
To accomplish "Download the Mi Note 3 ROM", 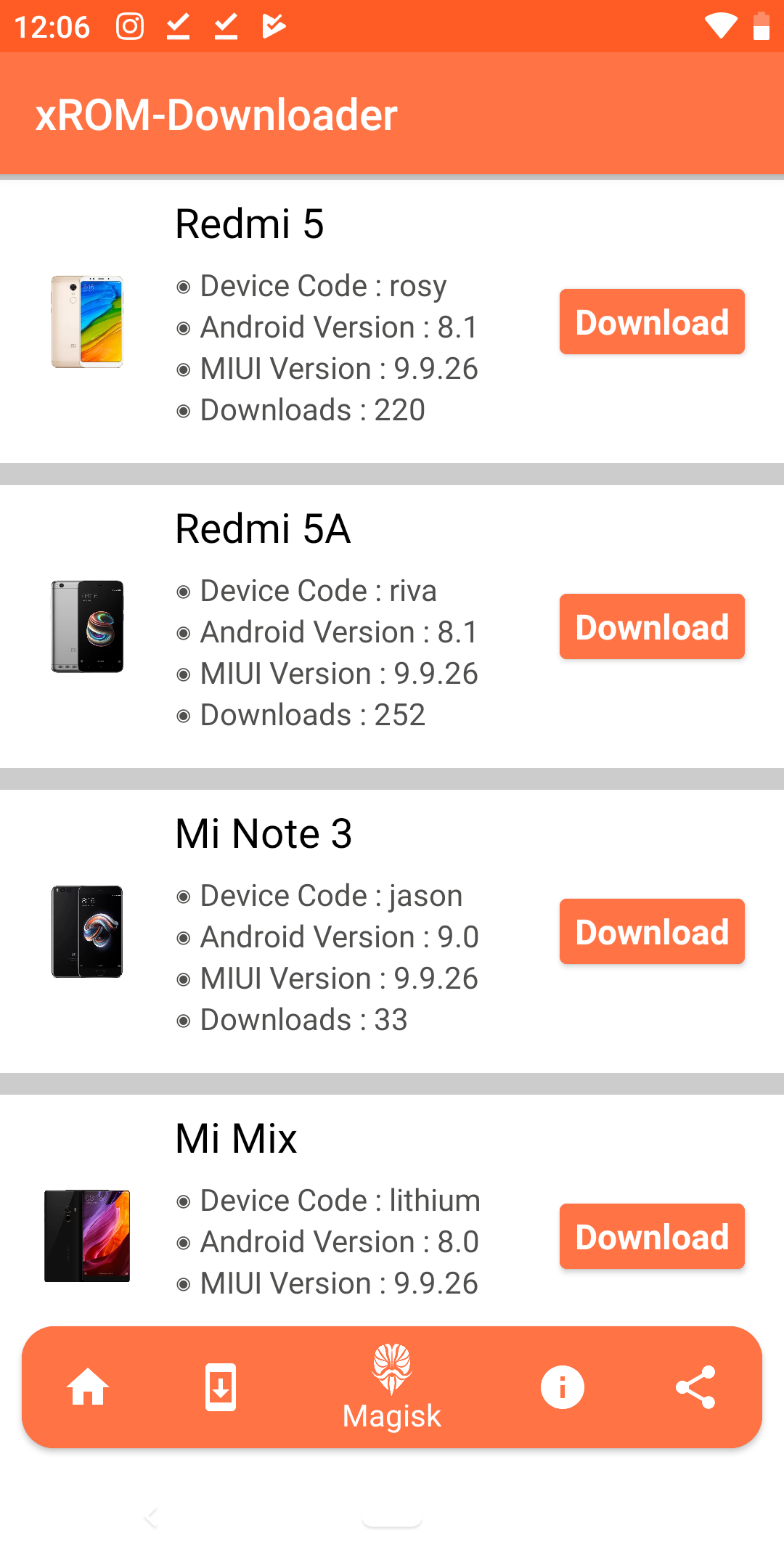I will 652,931.
